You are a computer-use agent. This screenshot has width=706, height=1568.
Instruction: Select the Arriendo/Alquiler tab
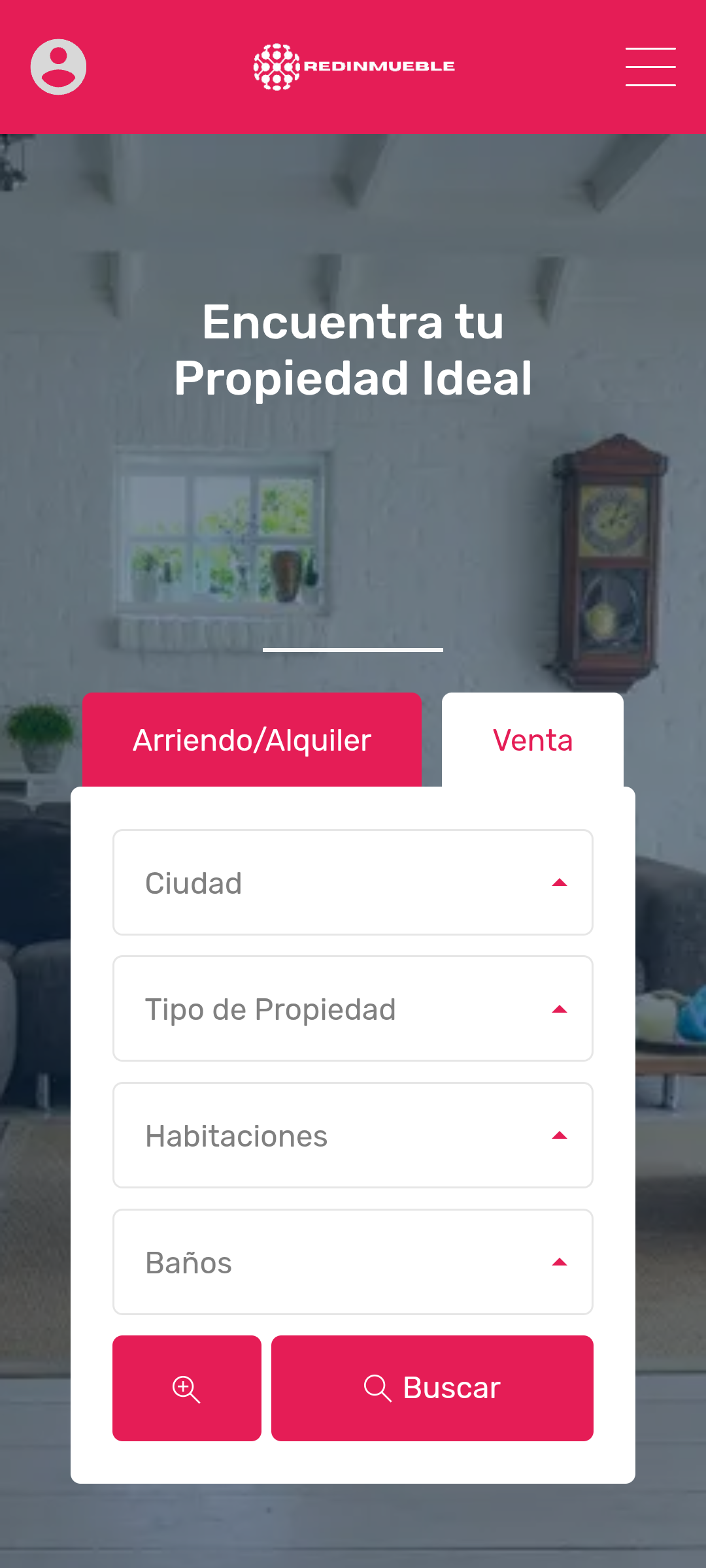(x=252, y=740)
